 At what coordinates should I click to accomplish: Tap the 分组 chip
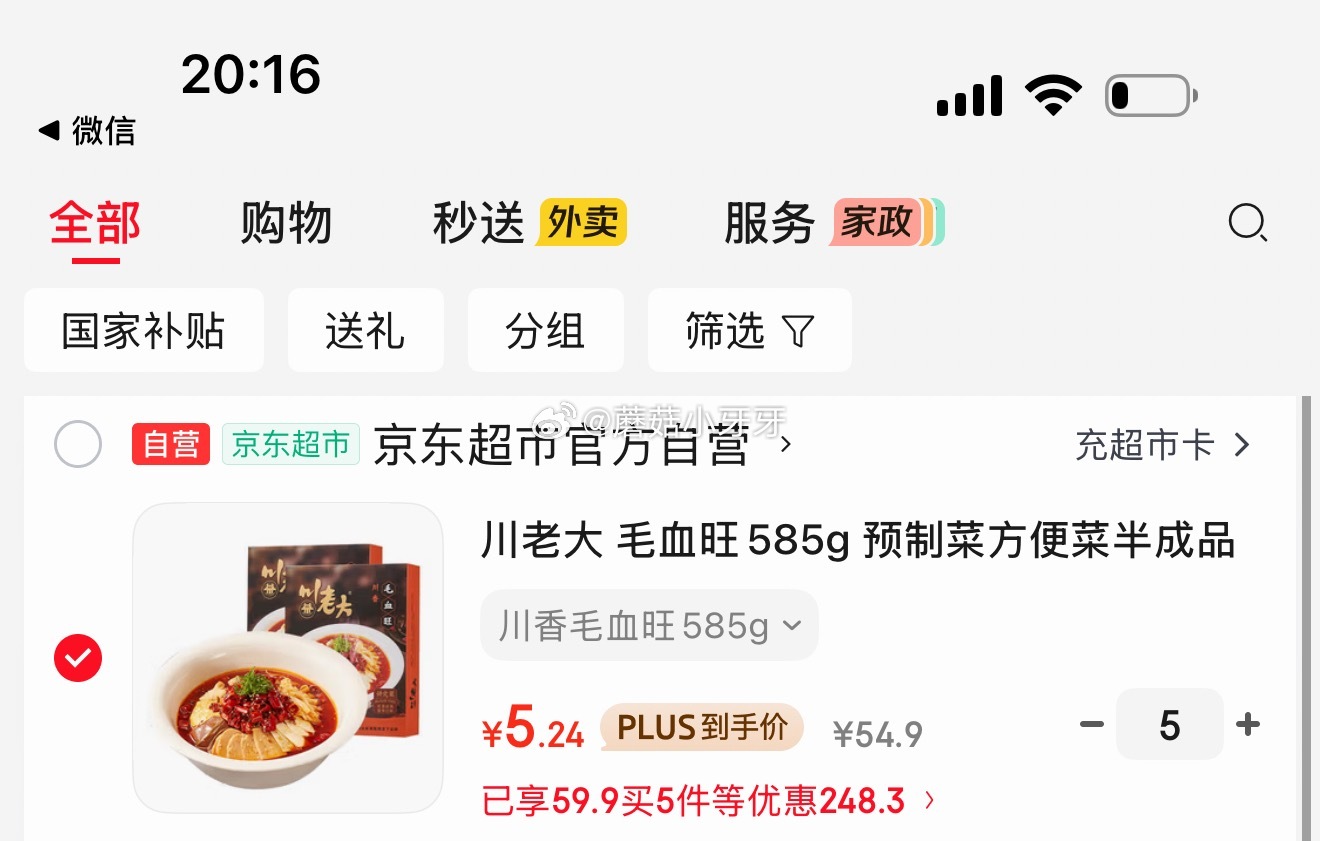pyautogui.click(x=545, y=331)
